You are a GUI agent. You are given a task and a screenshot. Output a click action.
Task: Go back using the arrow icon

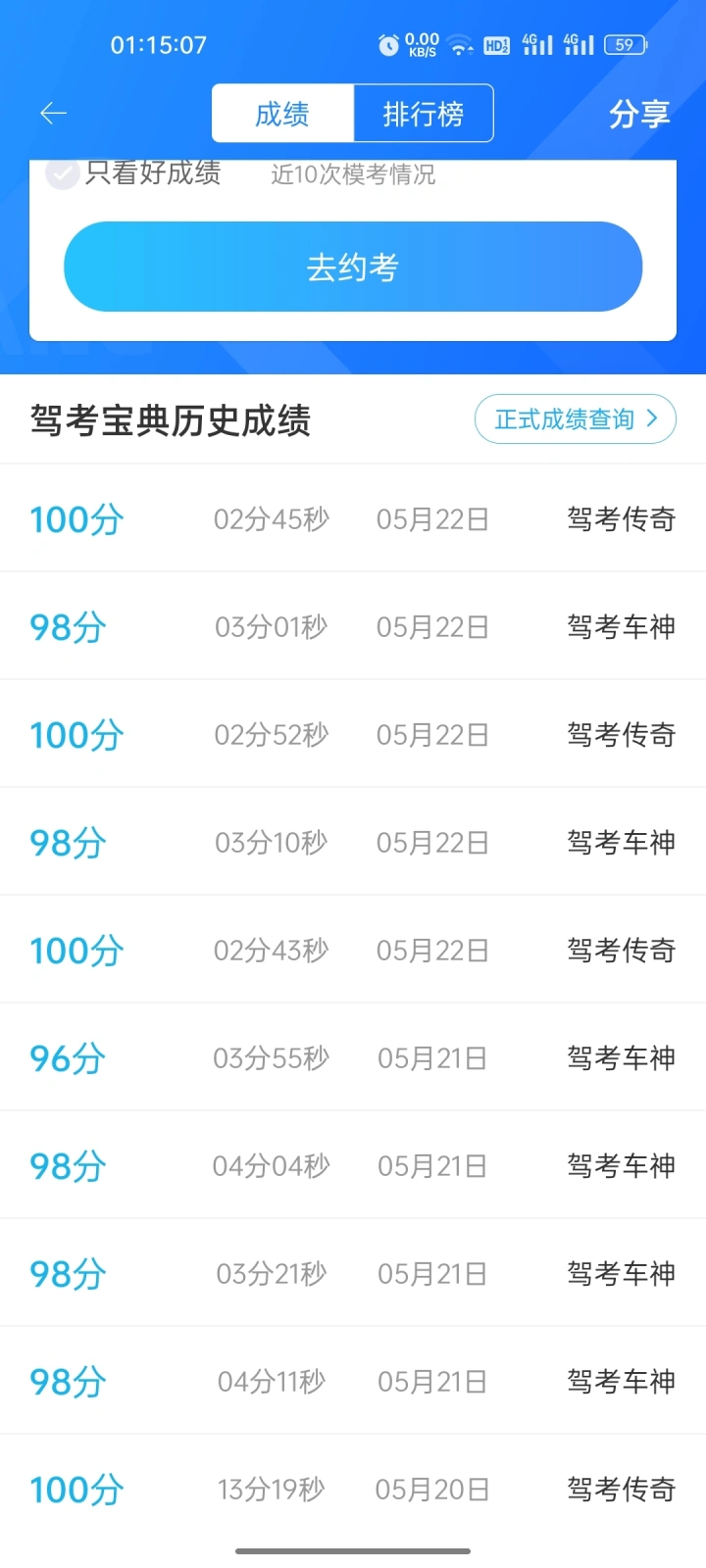(x=53, y=114)
